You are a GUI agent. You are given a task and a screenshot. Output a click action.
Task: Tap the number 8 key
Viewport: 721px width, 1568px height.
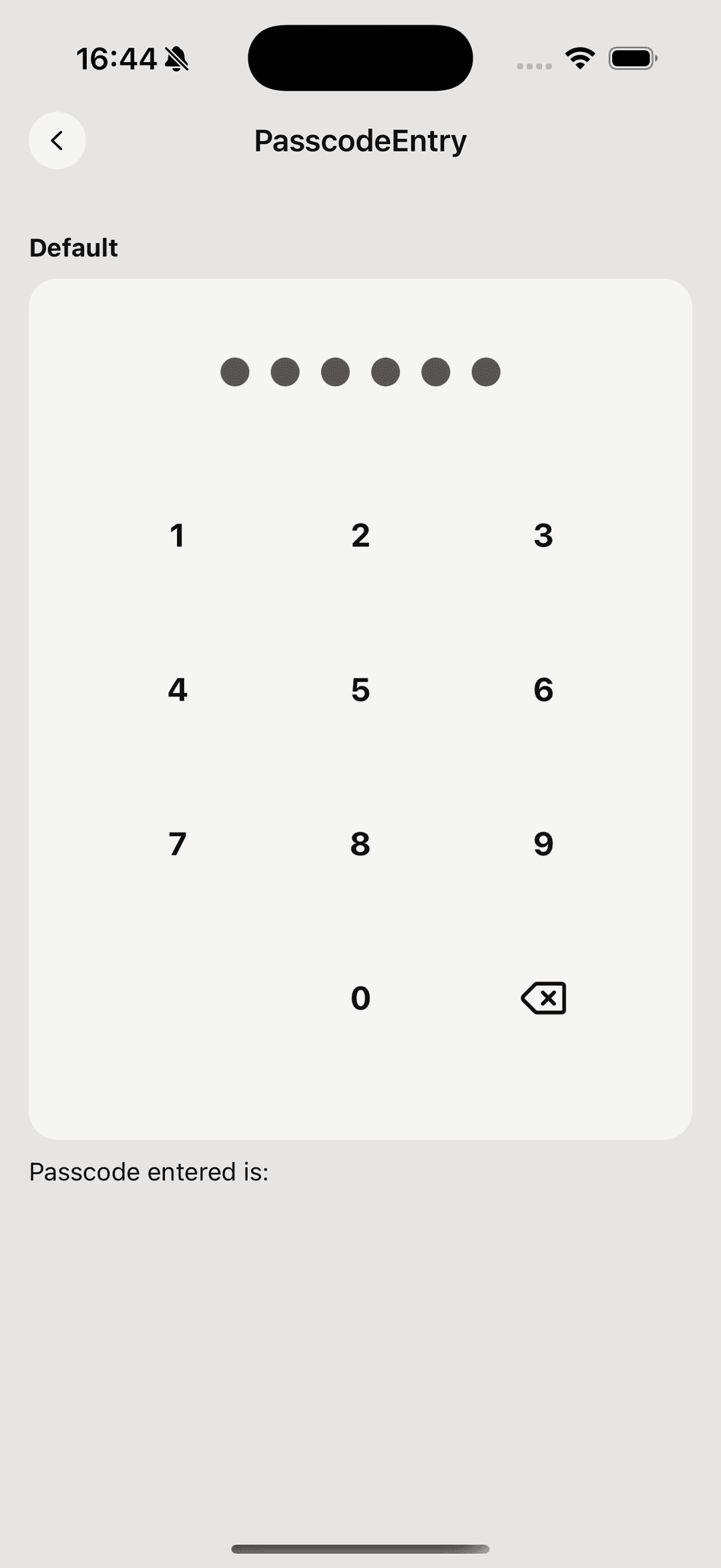coord(360,844)
